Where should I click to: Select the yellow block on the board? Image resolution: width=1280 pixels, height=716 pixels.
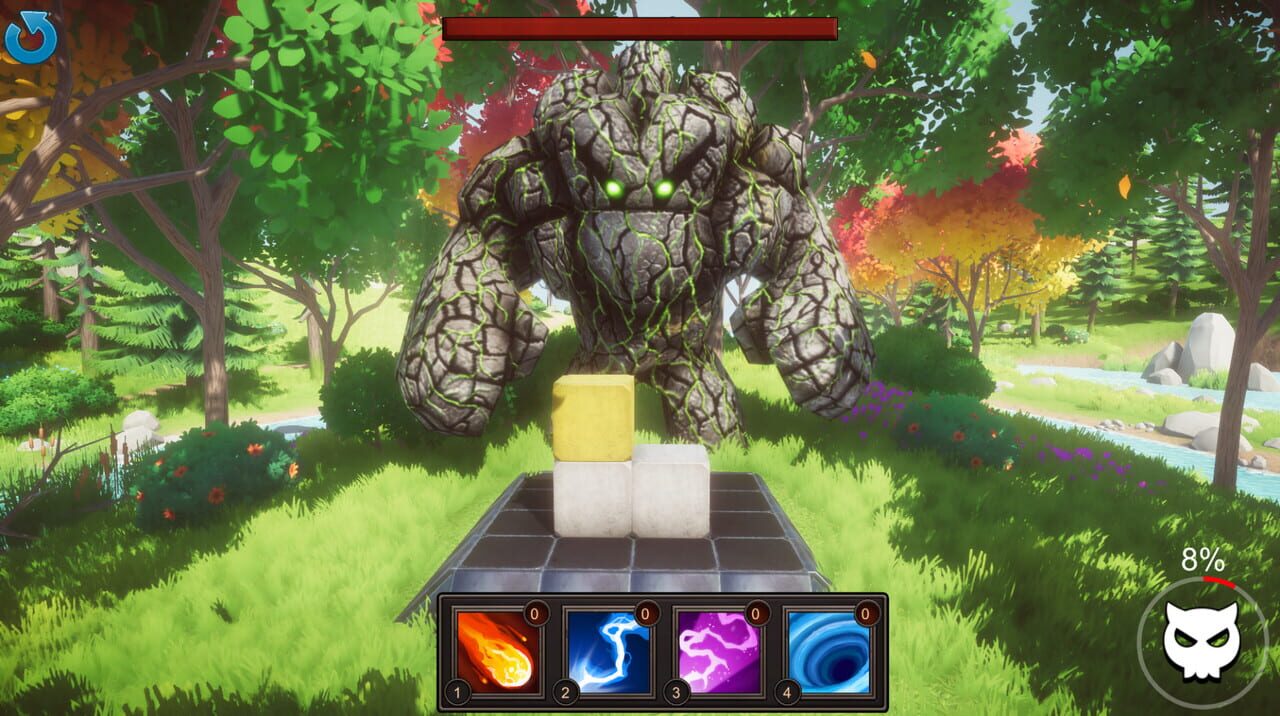593,418
